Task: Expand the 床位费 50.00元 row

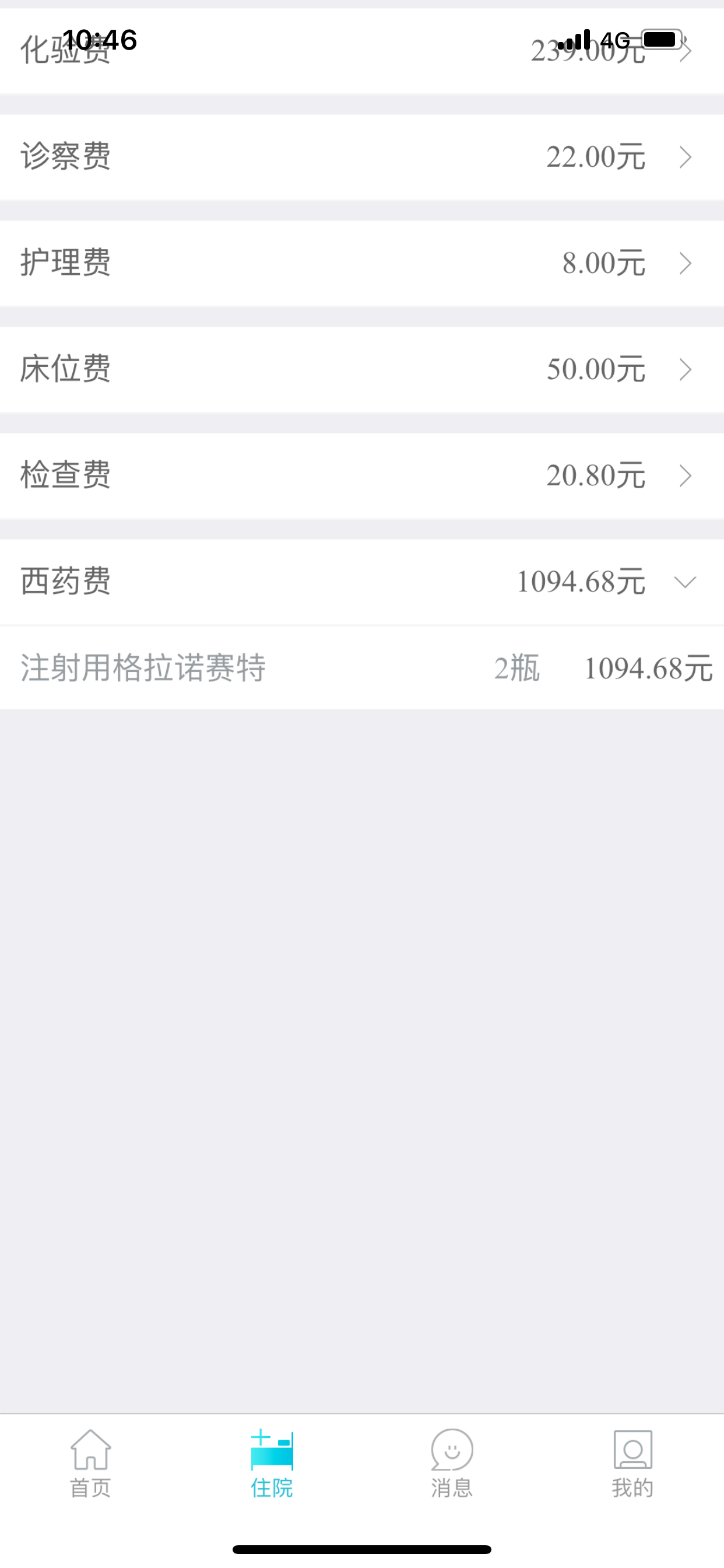Action: coord(362,369)
